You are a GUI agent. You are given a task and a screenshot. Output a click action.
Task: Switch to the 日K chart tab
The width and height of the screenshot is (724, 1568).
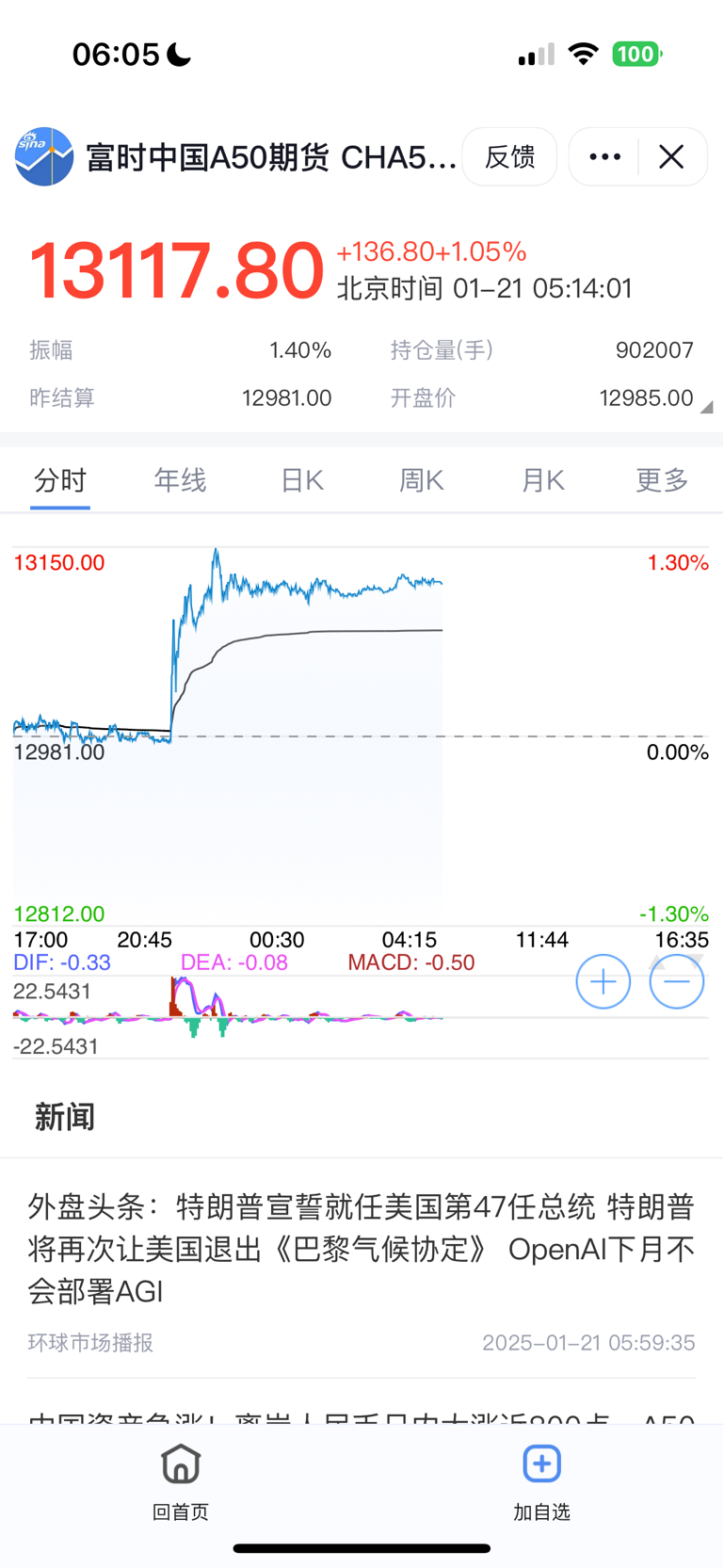click(x=302, y=480)
